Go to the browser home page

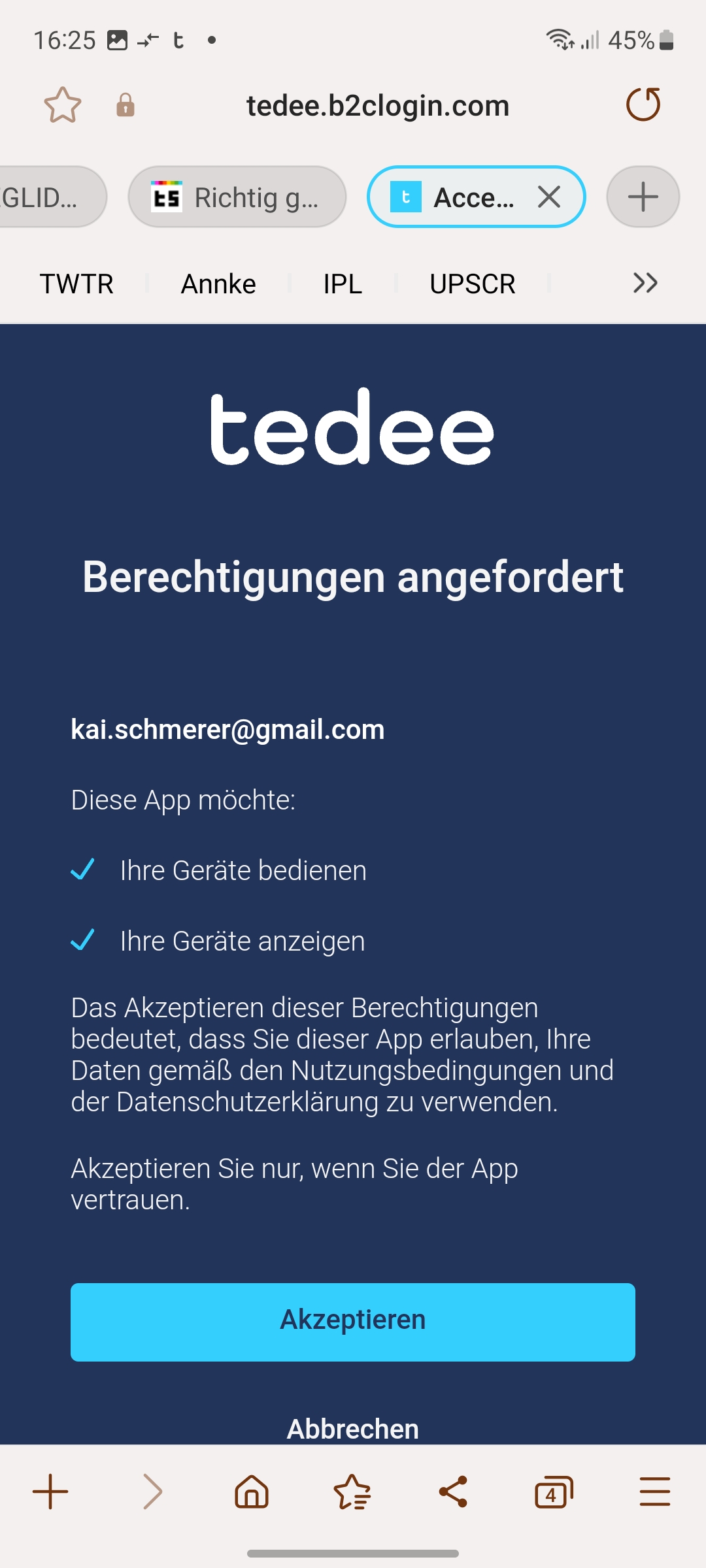click(x=252, y=1492)
